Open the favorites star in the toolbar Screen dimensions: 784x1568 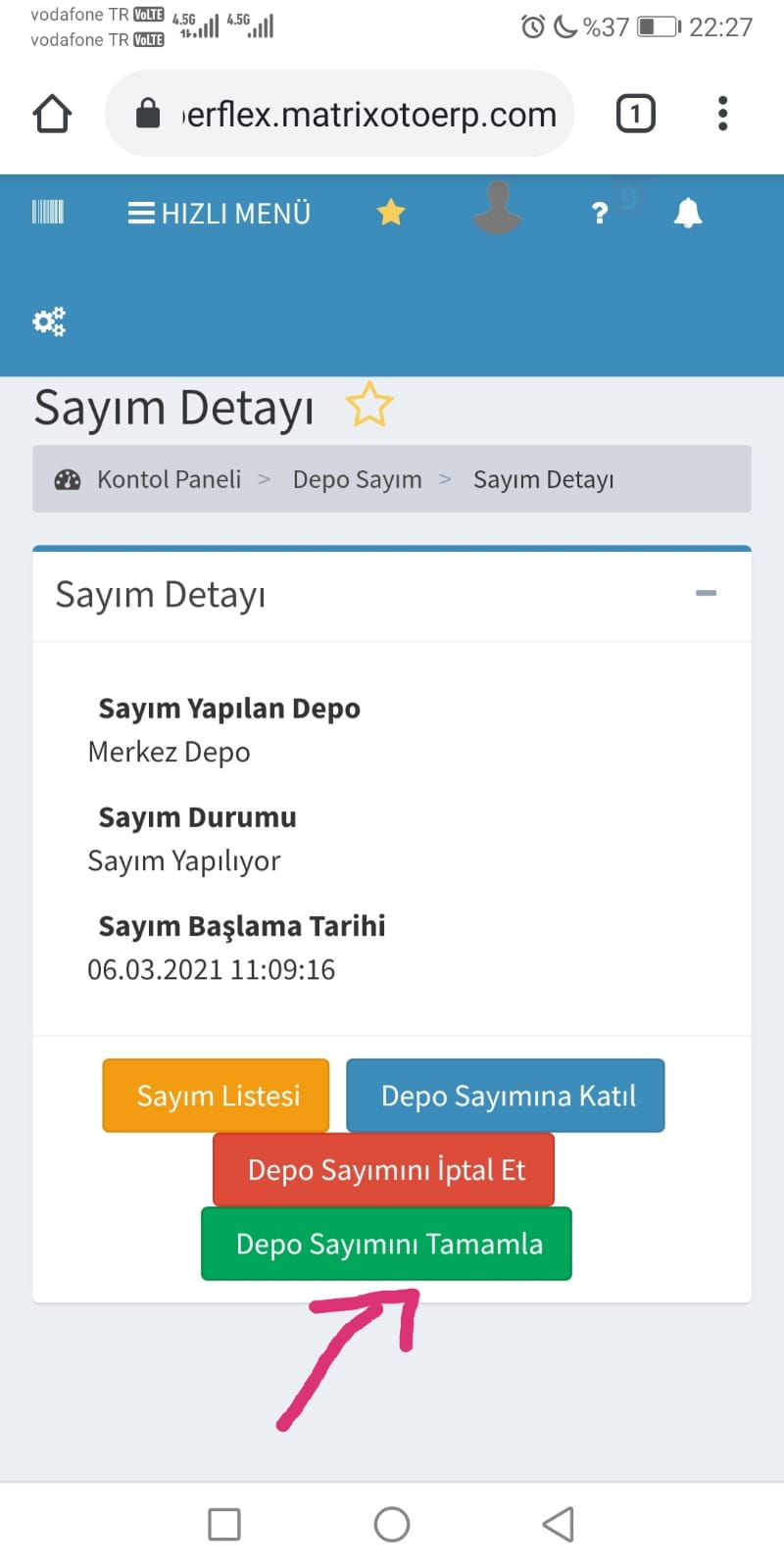(391, 212)
